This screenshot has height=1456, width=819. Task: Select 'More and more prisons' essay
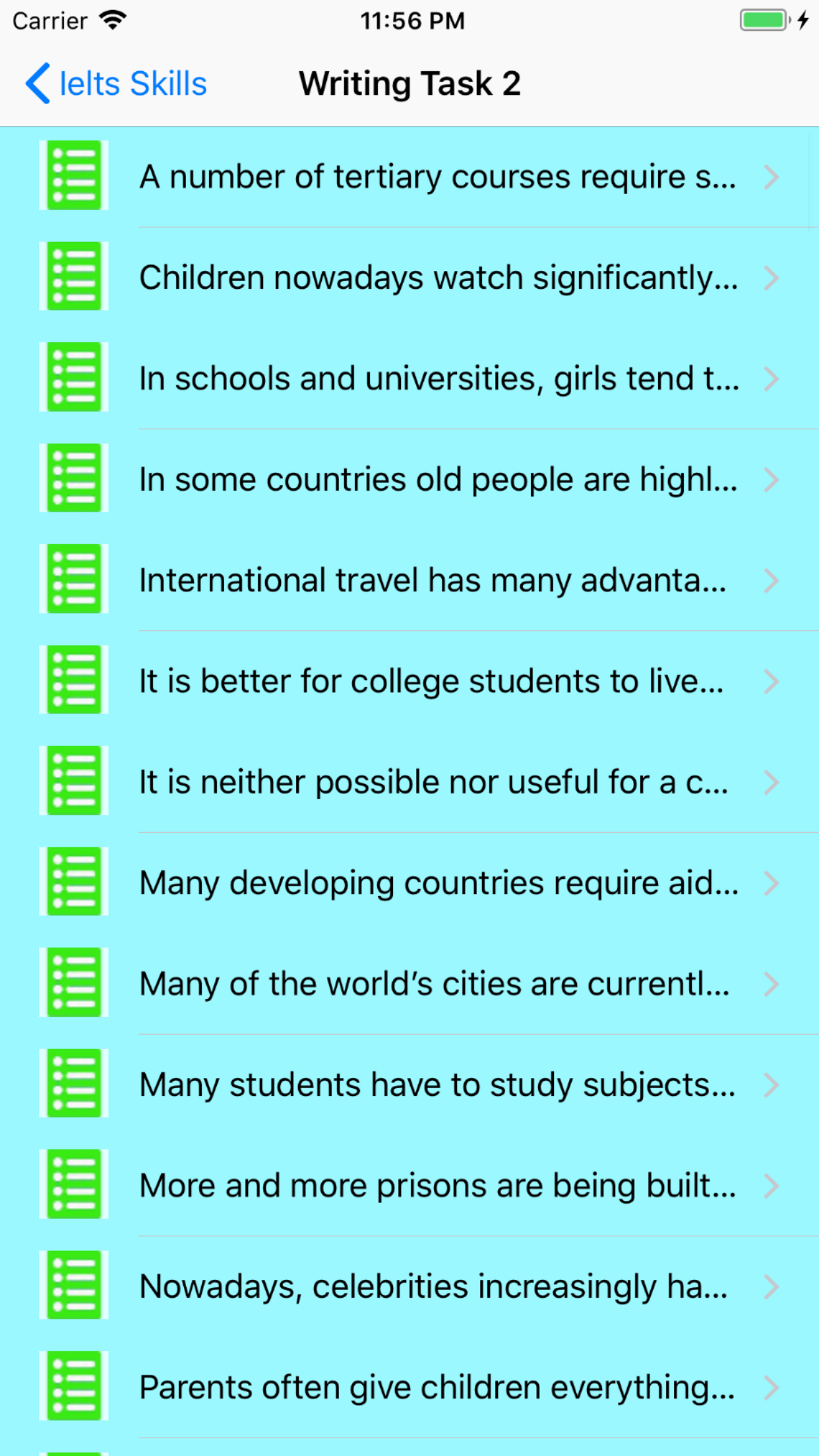coord(409,1186)
